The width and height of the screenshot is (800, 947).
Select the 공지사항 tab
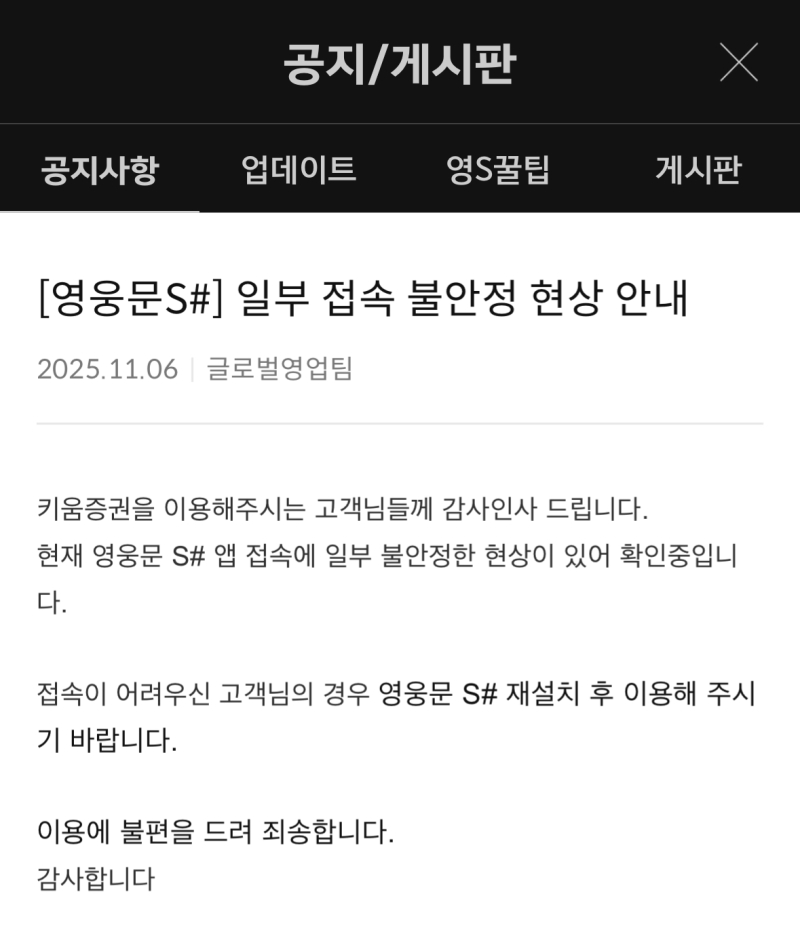point(99,169)
